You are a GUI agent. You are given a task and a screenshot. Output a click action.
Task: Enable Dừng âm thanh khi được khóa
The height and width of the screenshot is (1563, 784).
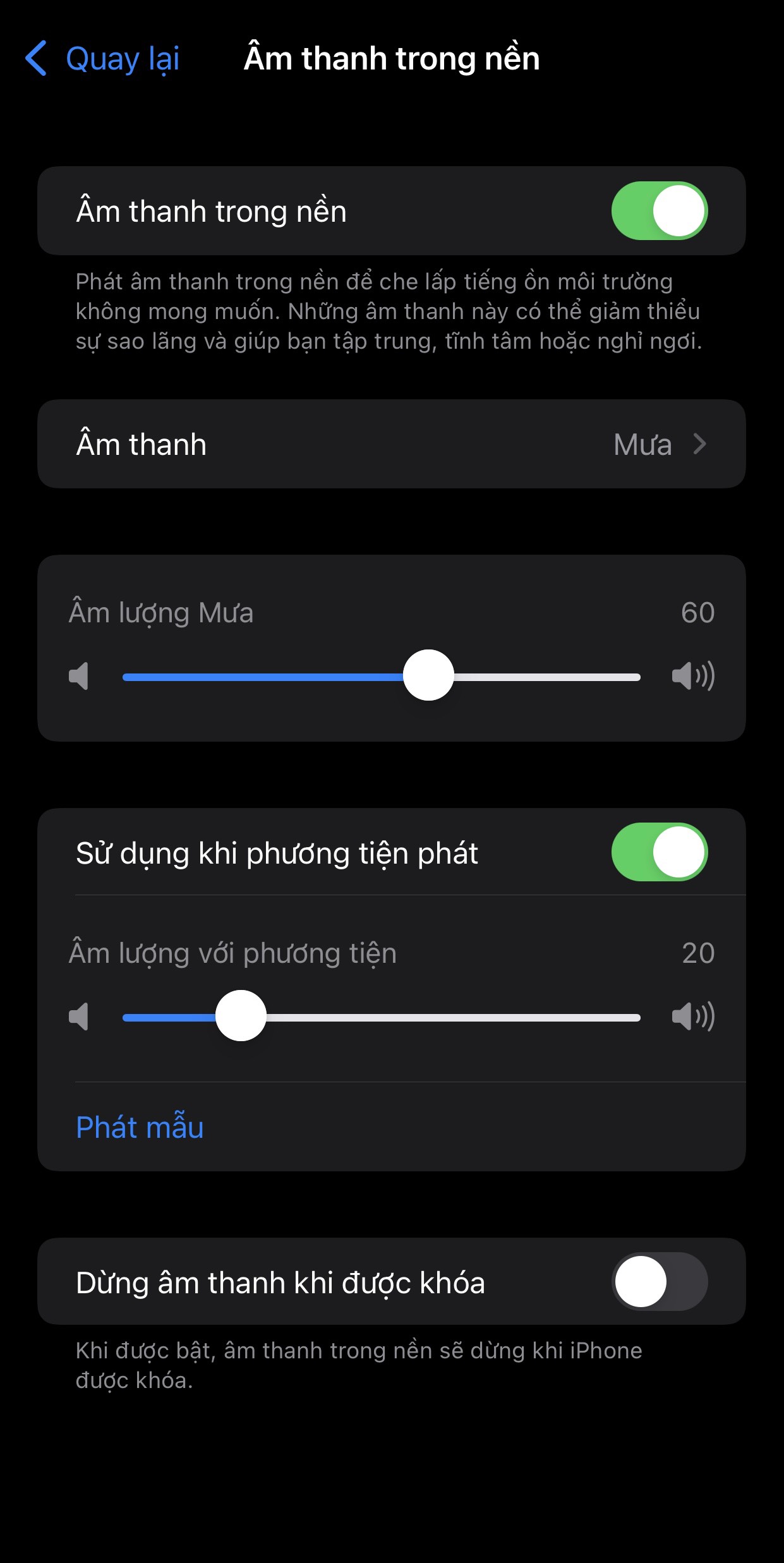[x=659, y=1282]
